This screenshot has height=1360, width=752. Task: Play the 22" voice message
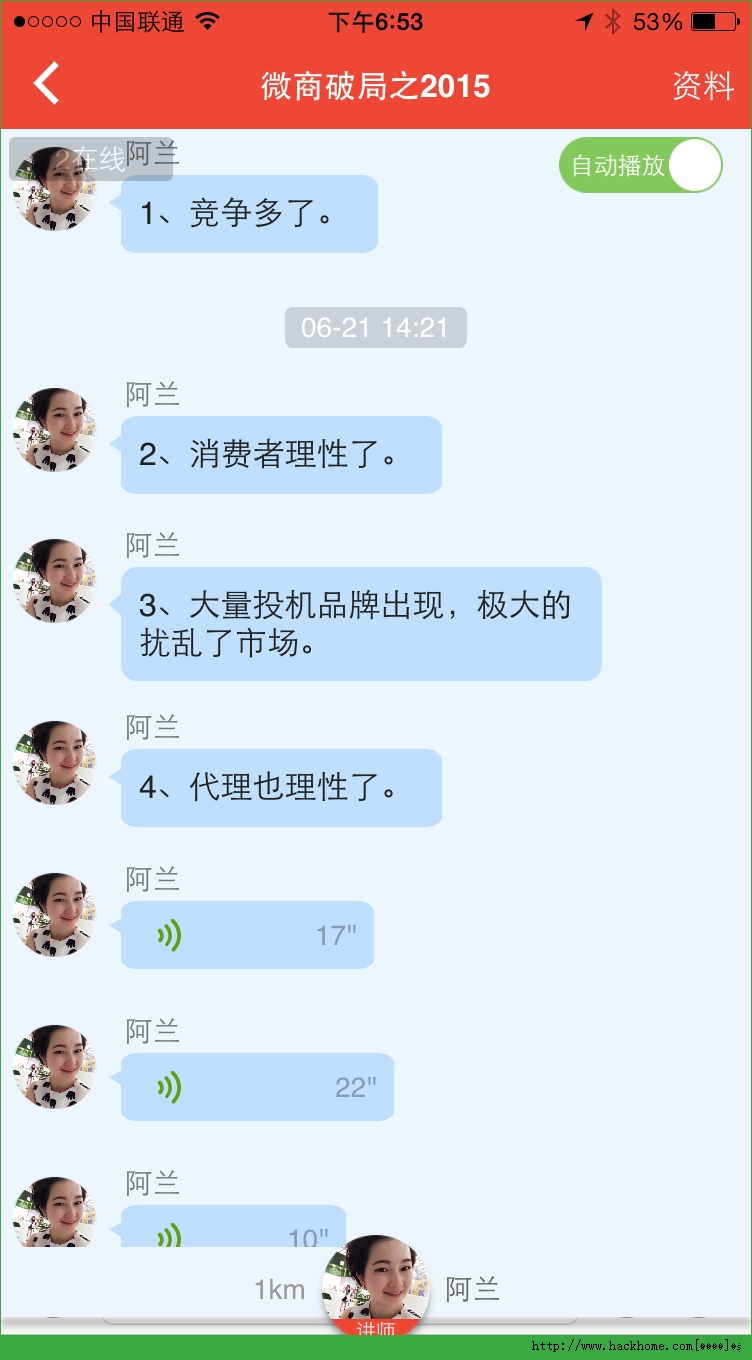click(x=257, y=1087)
